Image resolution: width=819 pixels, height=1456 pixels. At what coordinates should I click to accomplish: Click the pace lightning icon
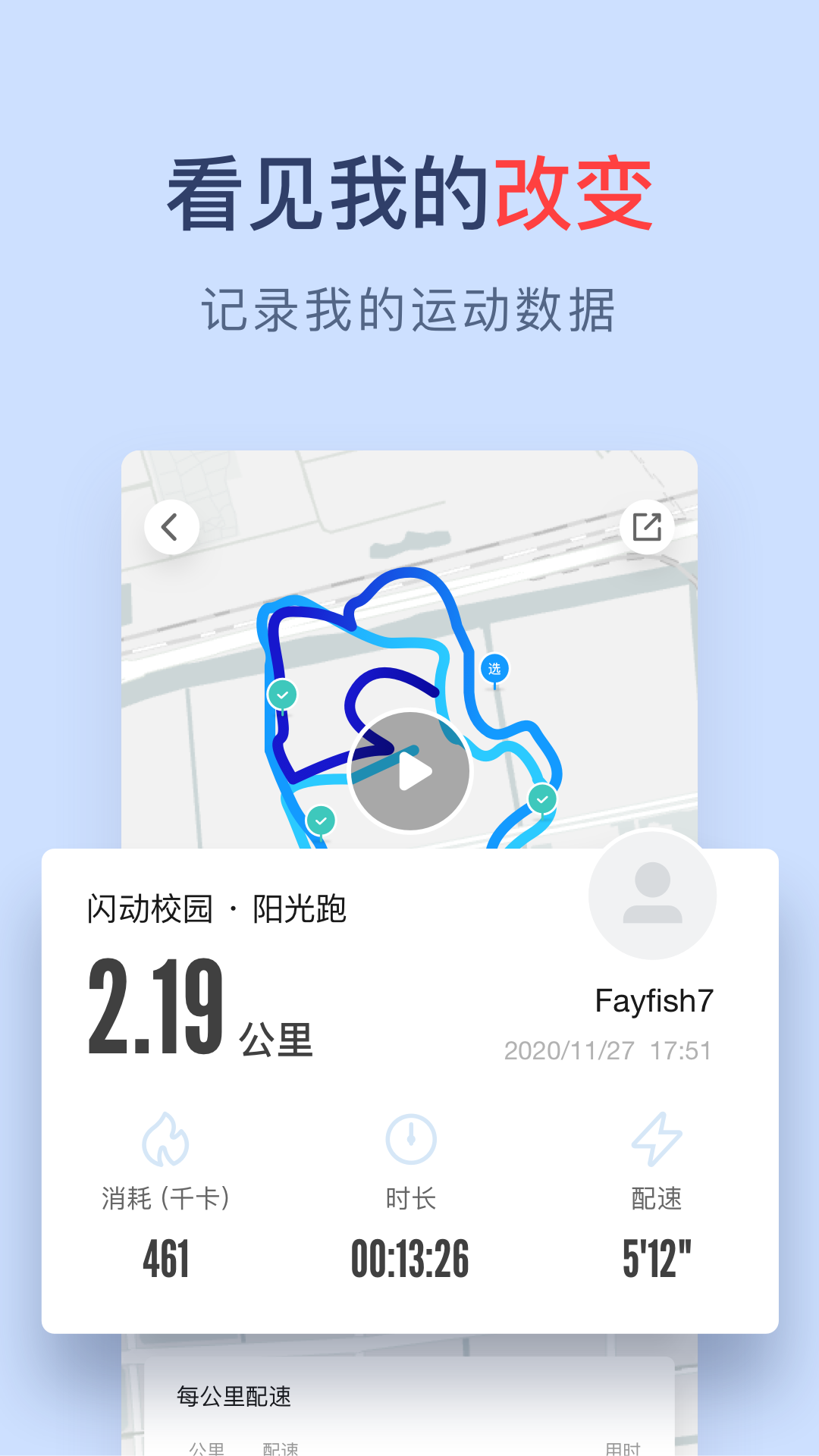point(657,1139)
